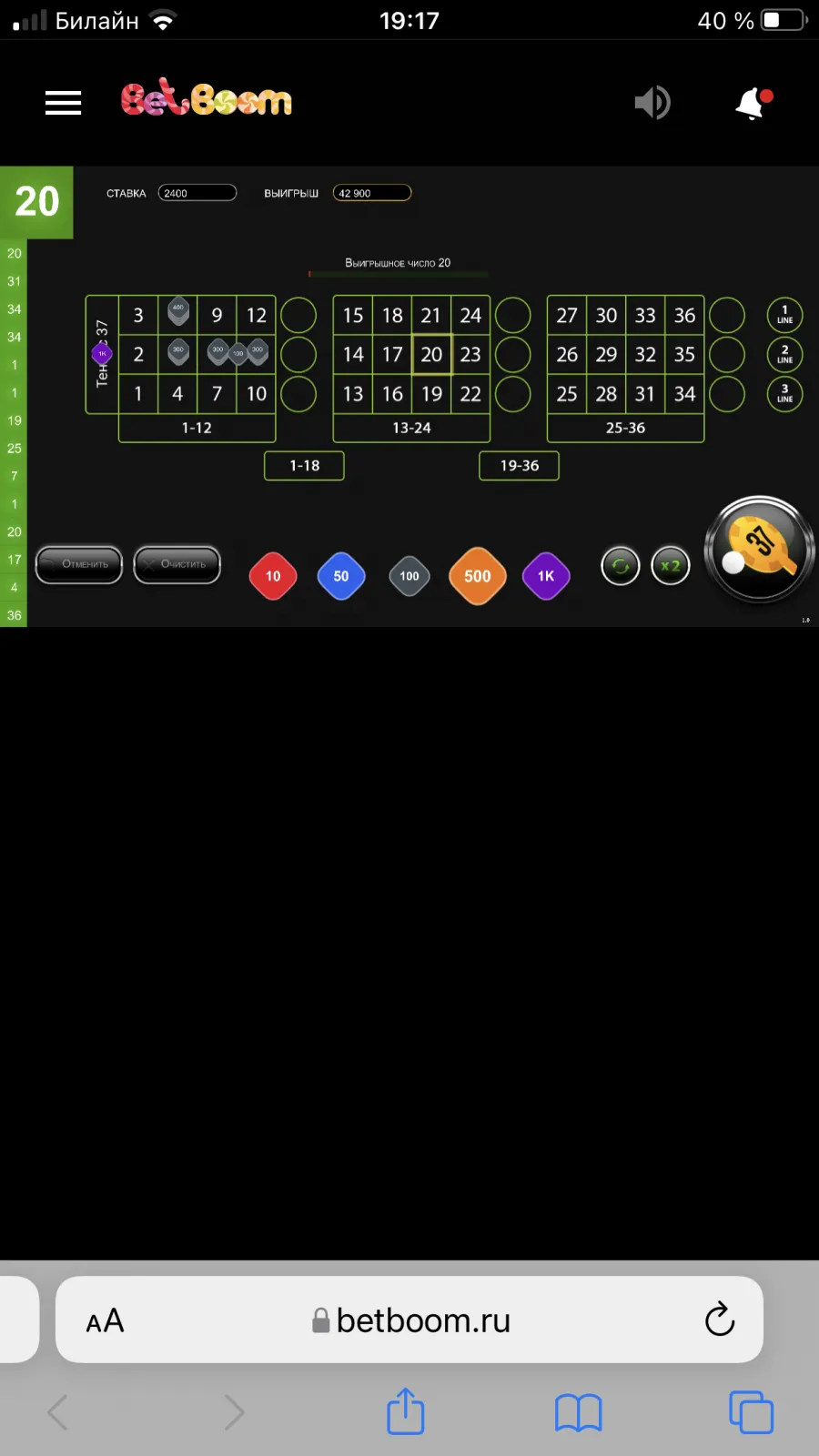819x1456 pixels.
Task: Mute the game sound
Action: coord(652,103)
